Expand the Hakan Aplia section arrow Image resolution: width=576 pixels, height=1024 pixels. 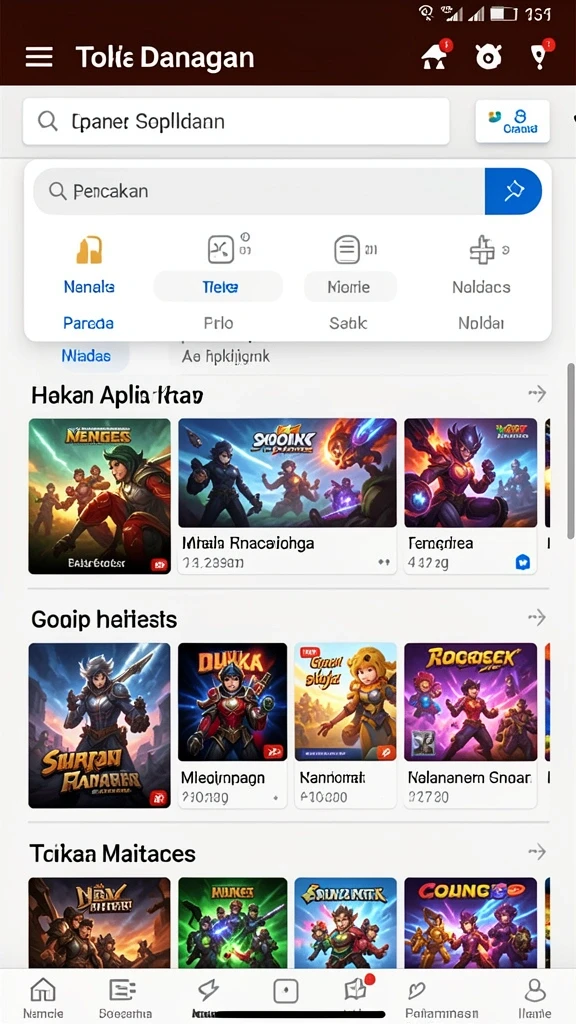(x=537, y=393)
